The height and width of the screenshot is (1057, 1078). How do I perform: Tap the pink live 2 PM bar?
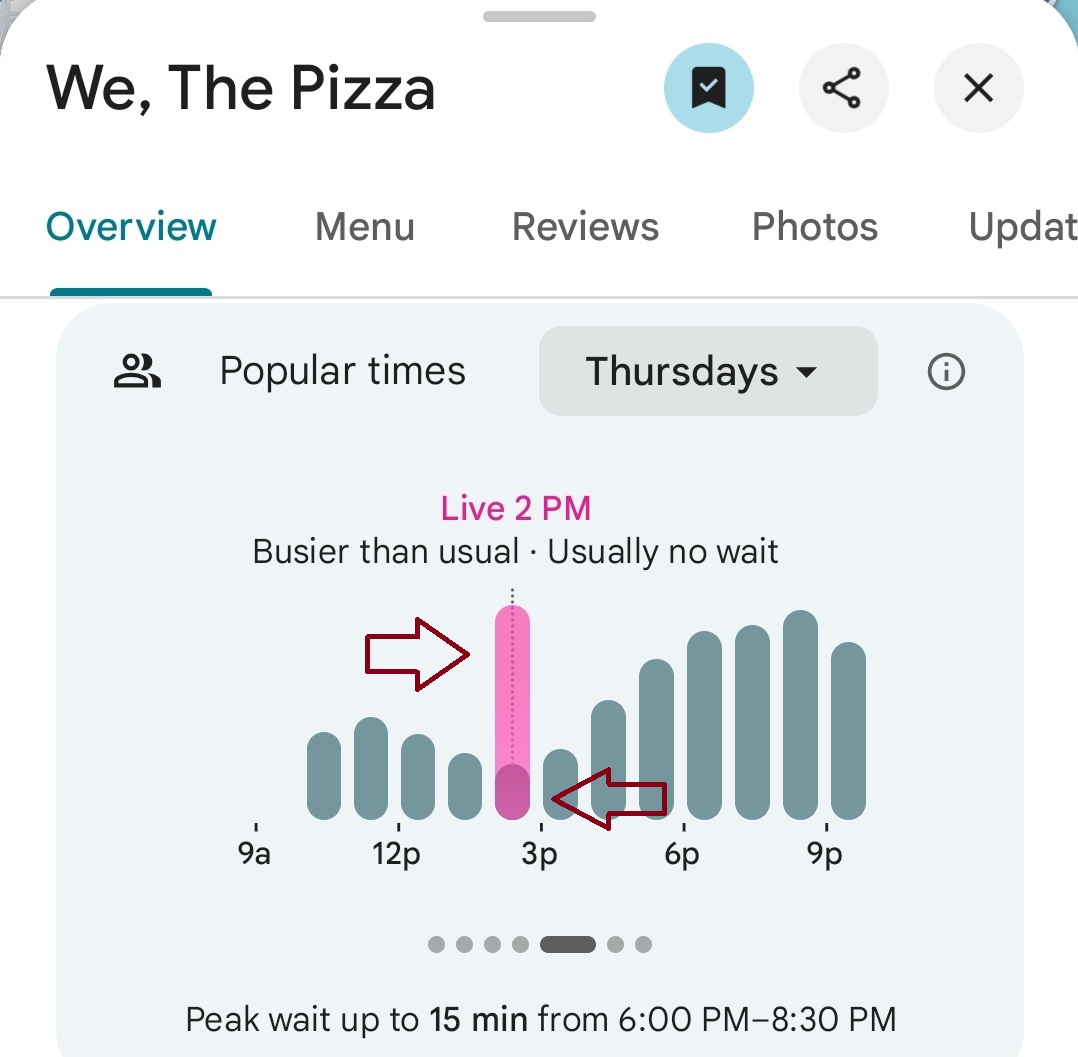512,700
